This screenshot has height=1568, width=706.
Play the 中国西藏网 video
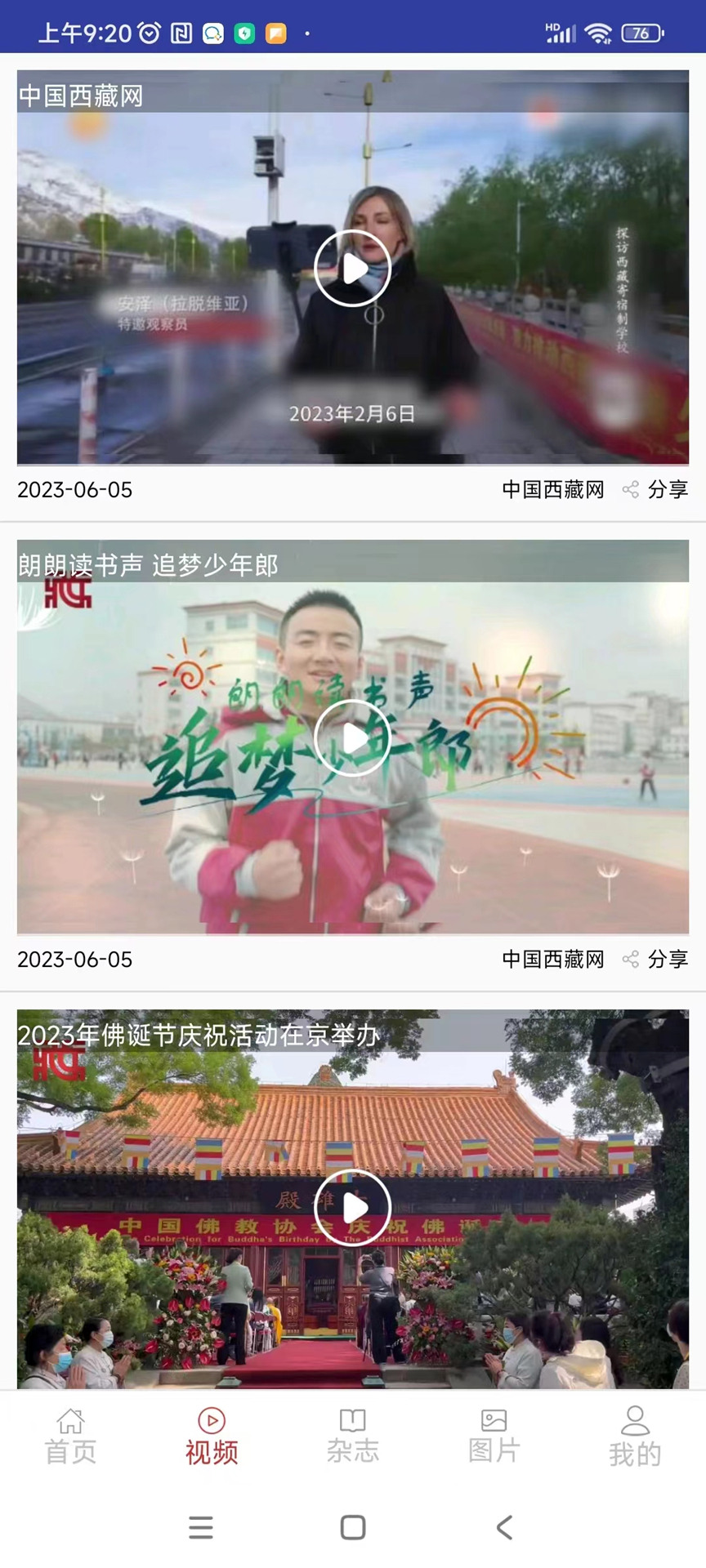pos(352,269)
